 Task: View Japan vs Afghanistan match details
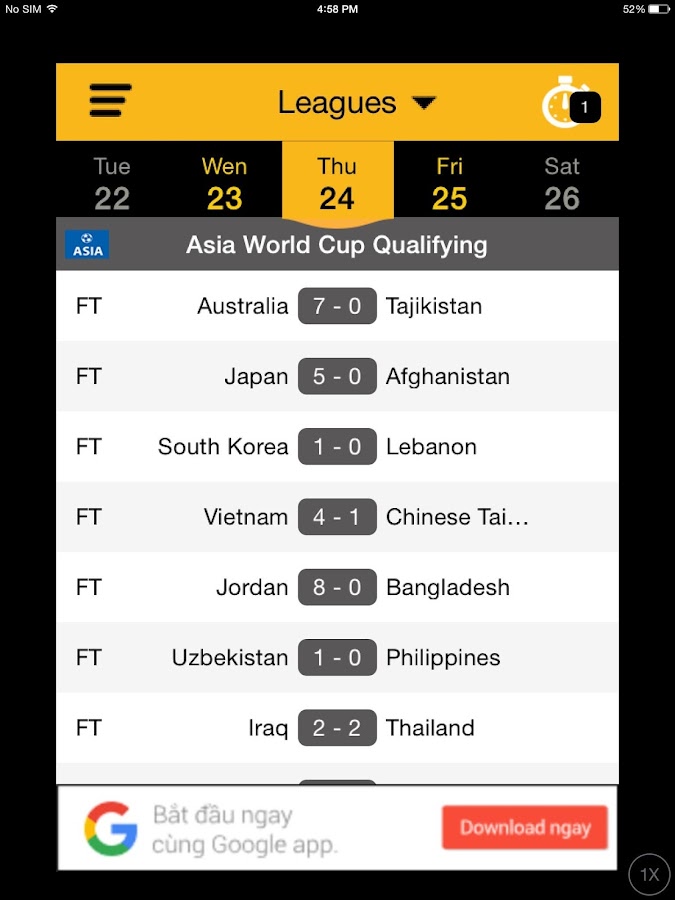[x=337, y=376]
